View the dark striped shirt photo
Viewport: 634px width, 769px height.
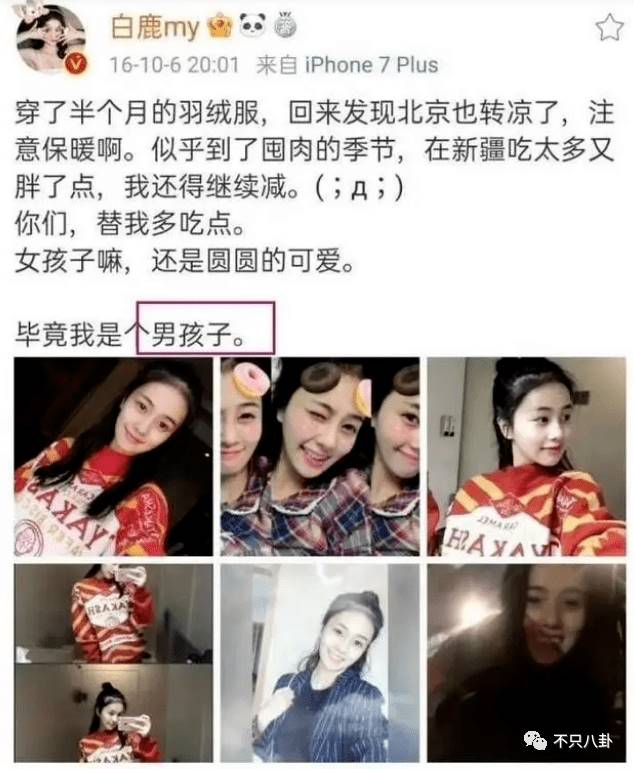point(320,662)
